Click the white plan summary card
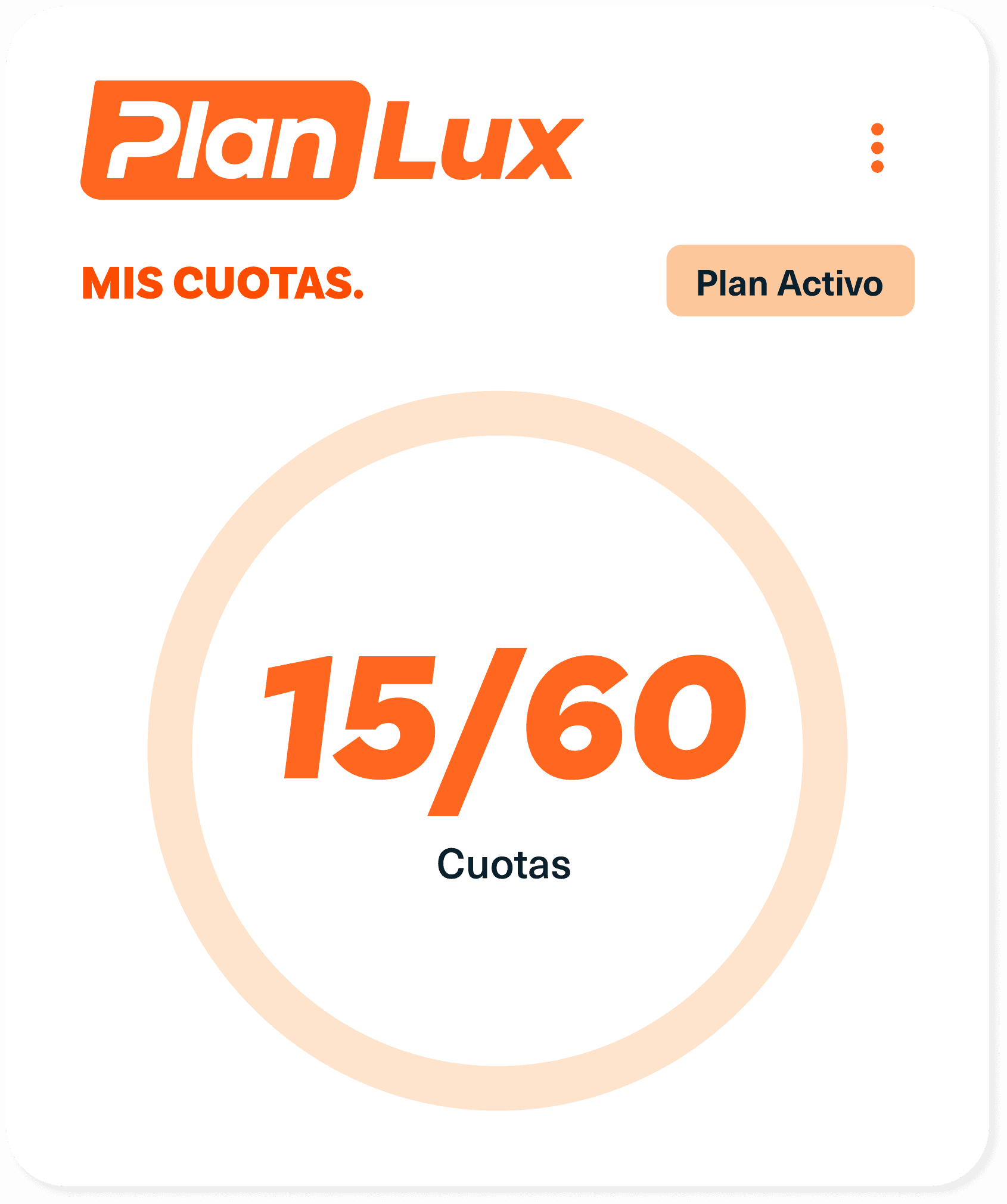1007x1204 pixels. (x=503, y=596)
